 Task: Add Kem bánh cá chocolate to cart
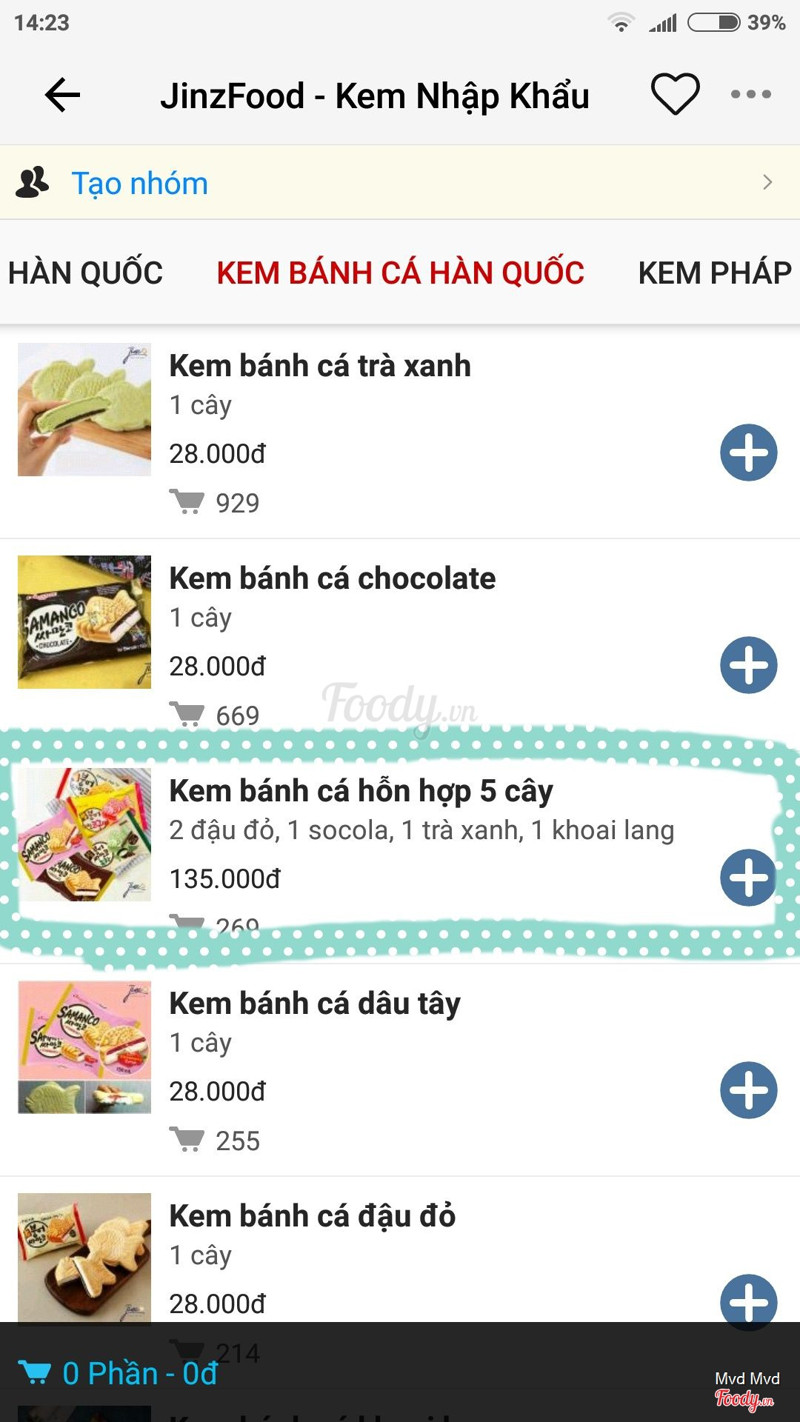748,665
